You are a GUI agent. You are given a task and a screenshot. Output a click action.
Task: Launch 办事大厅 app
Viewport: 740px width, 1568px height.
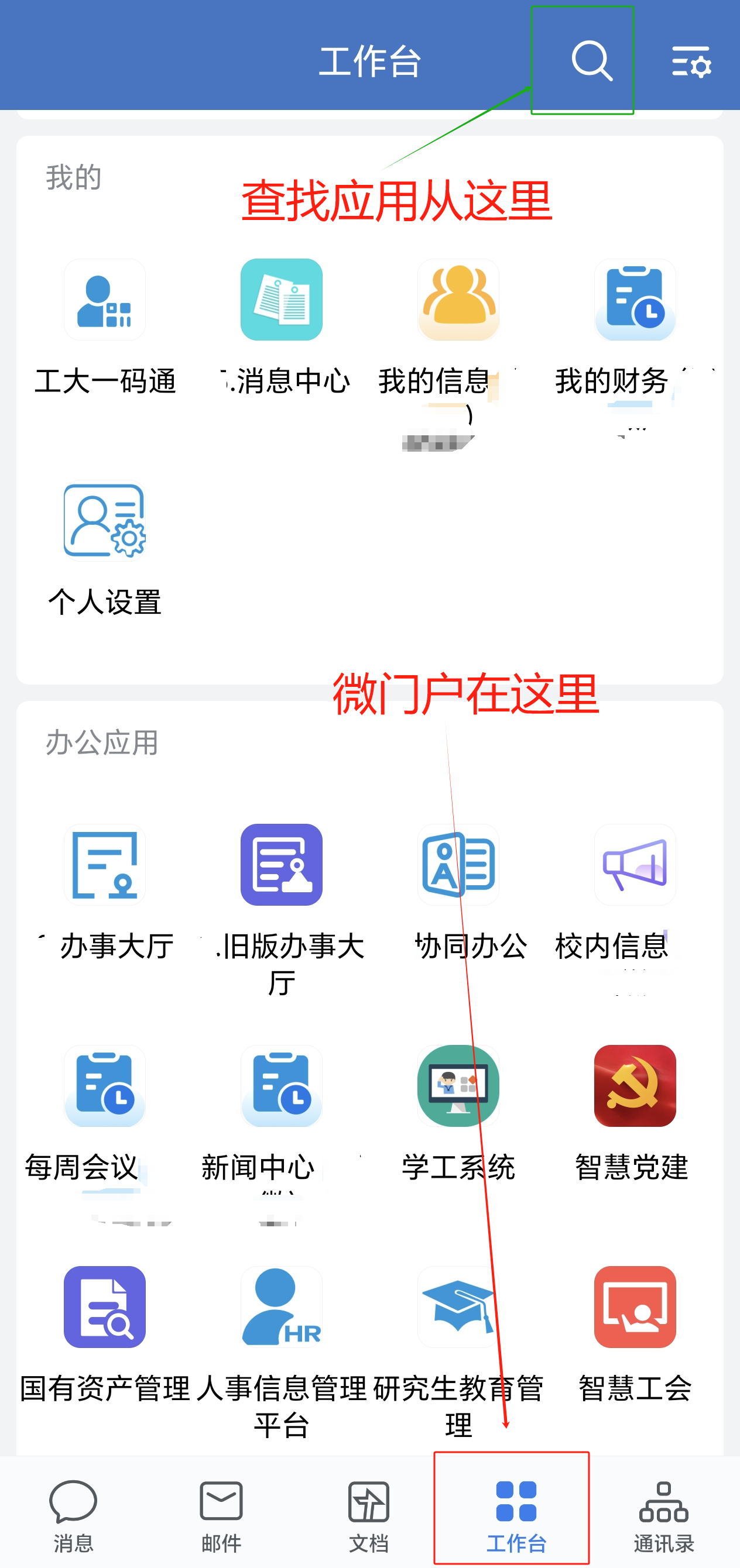coord(105,864)
